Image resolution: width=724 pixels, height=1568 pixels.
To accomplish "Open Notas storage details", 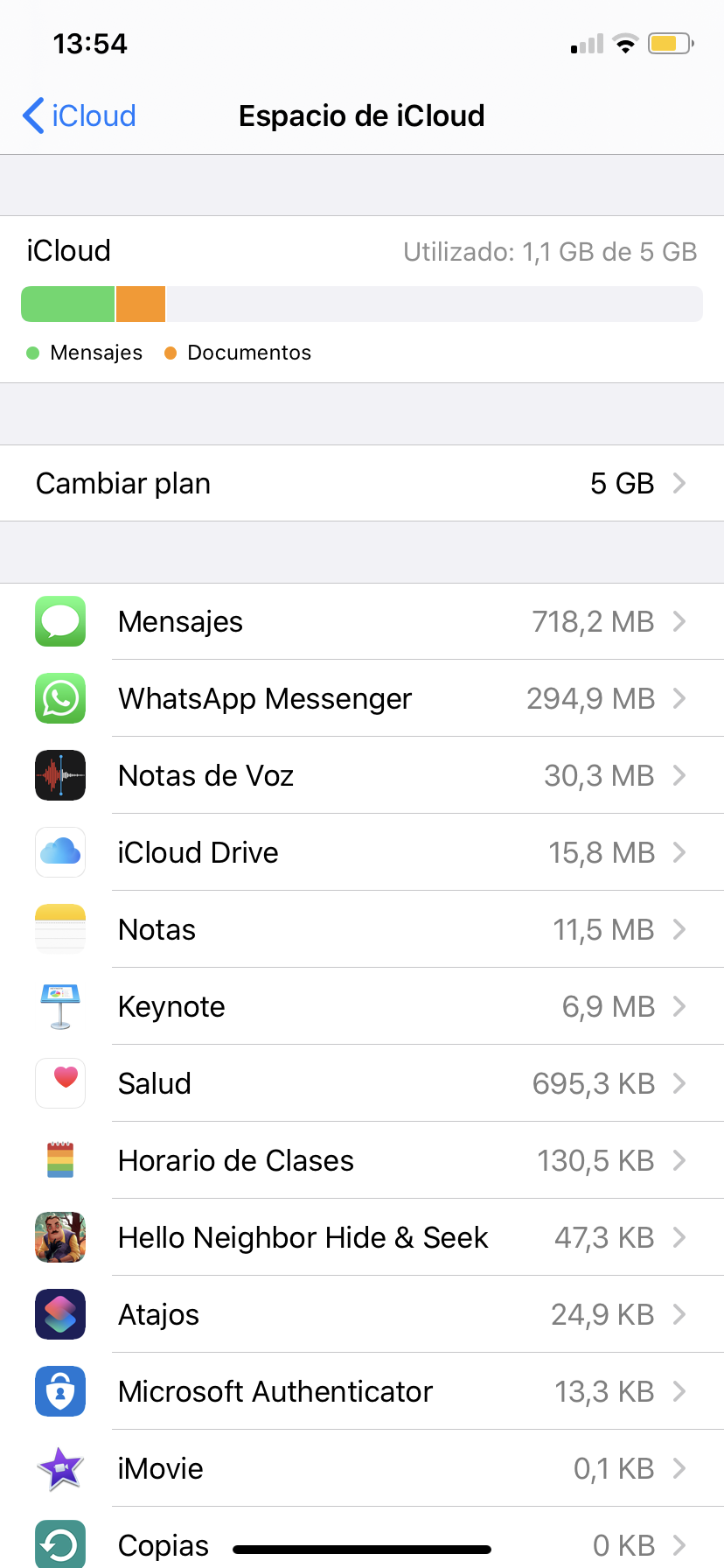I will pos(362,929).
